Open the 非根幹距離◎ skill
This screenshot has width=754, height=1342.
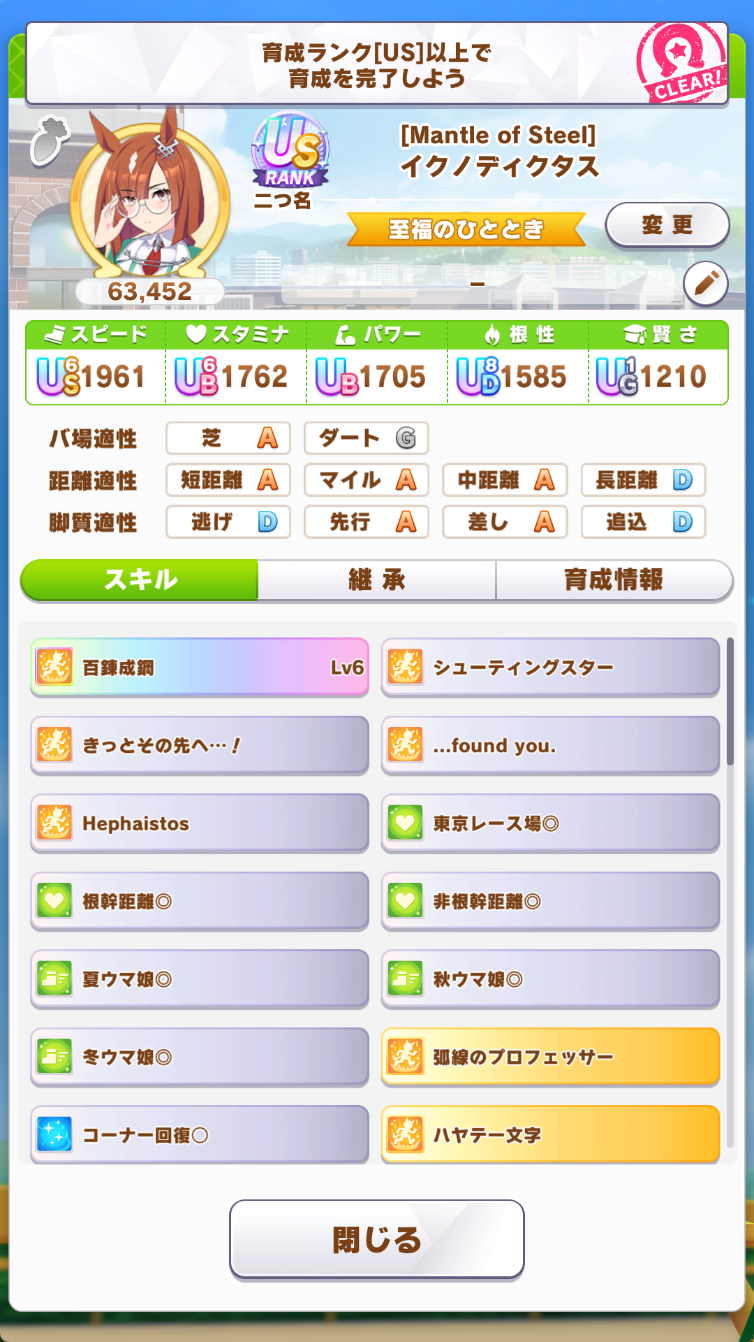tap(550, 901)
